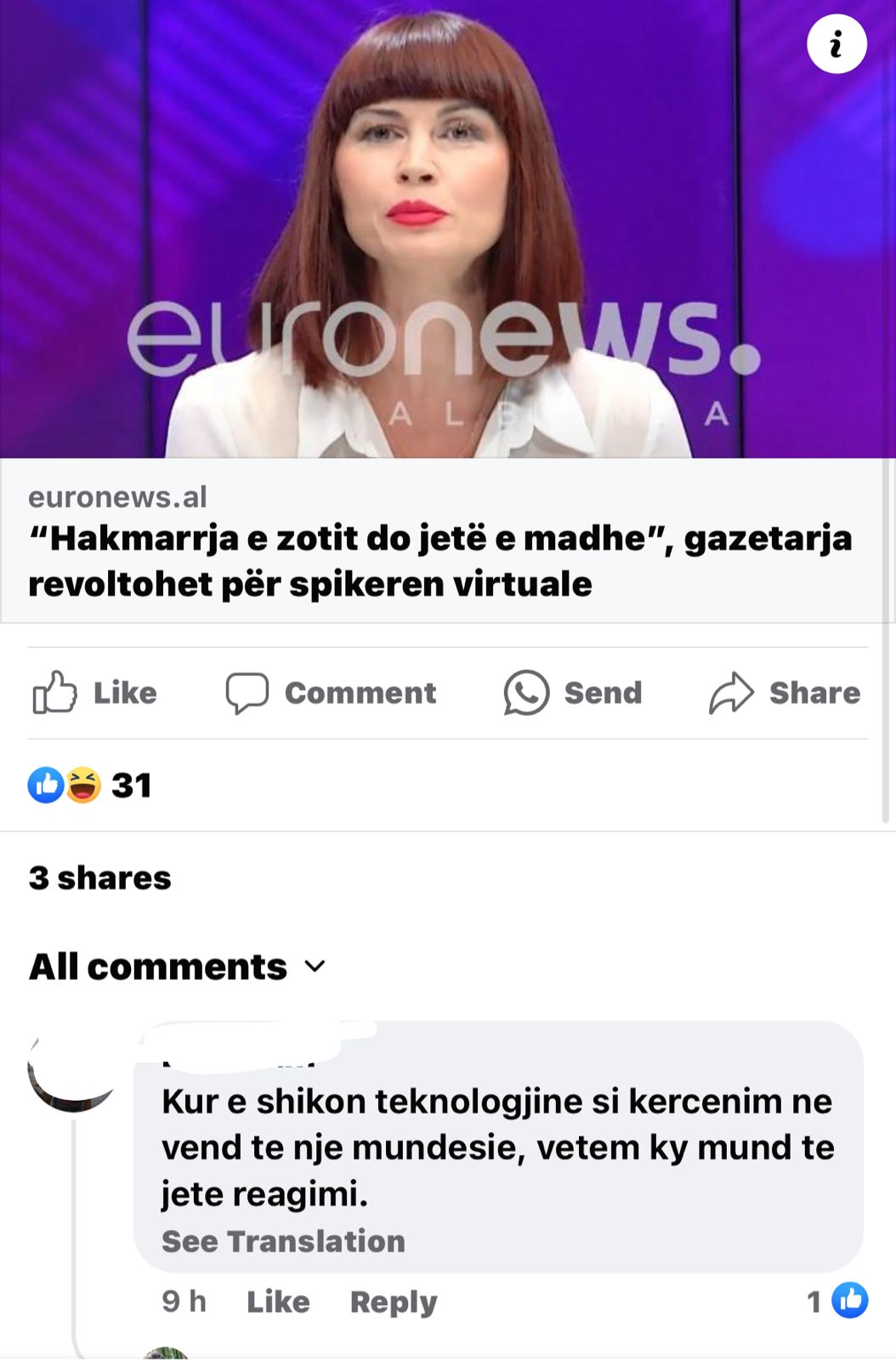Like this post

(x=95, y=693)
